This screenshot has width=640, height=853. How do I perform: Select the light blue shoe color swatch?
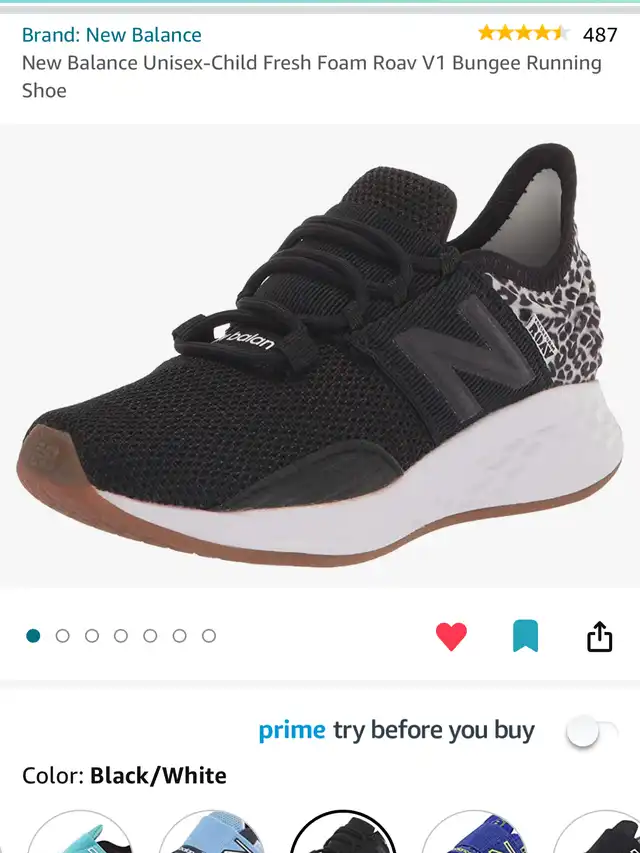[211, 833]
